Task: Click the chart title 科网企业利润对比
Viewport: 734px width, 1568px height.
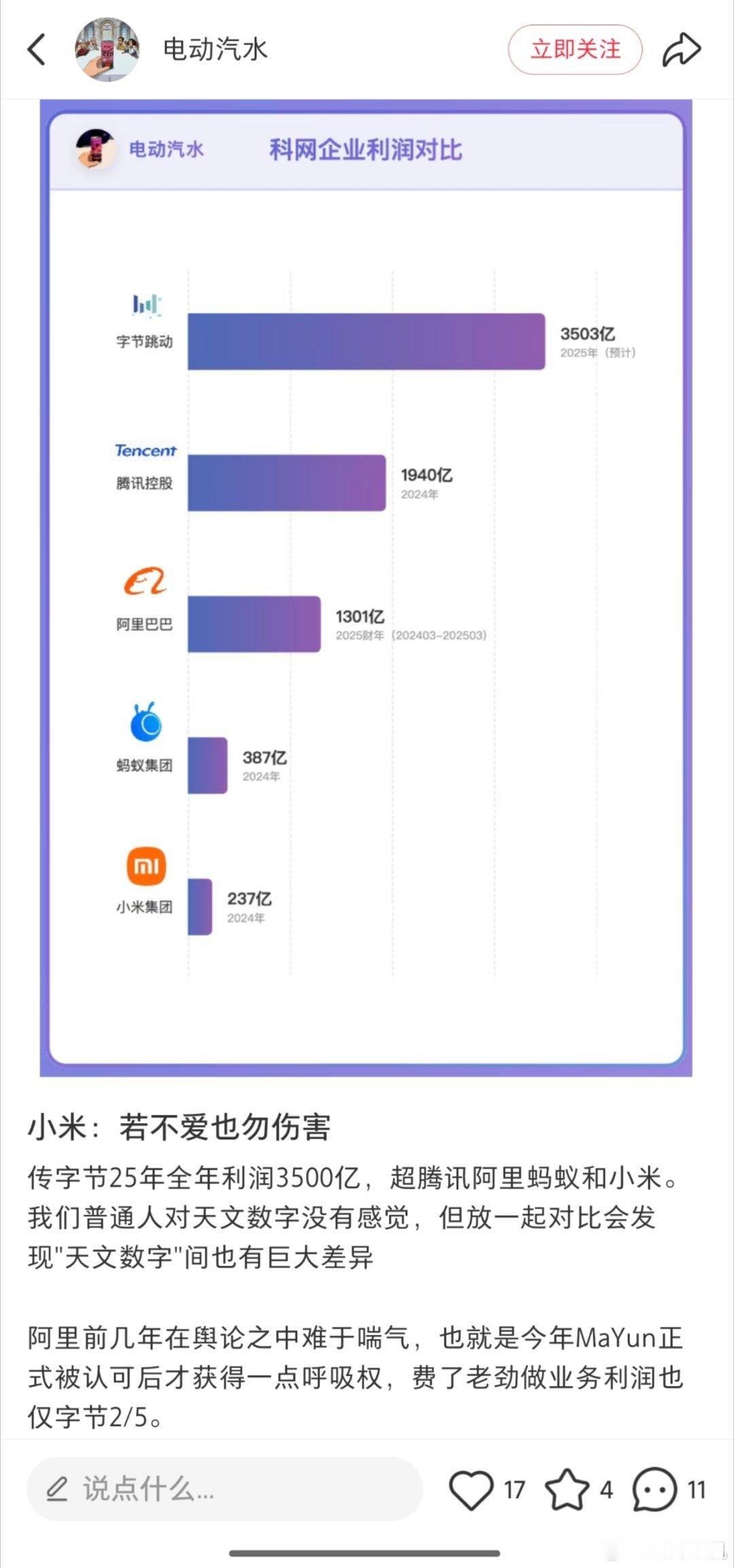Action: (365, 151)
